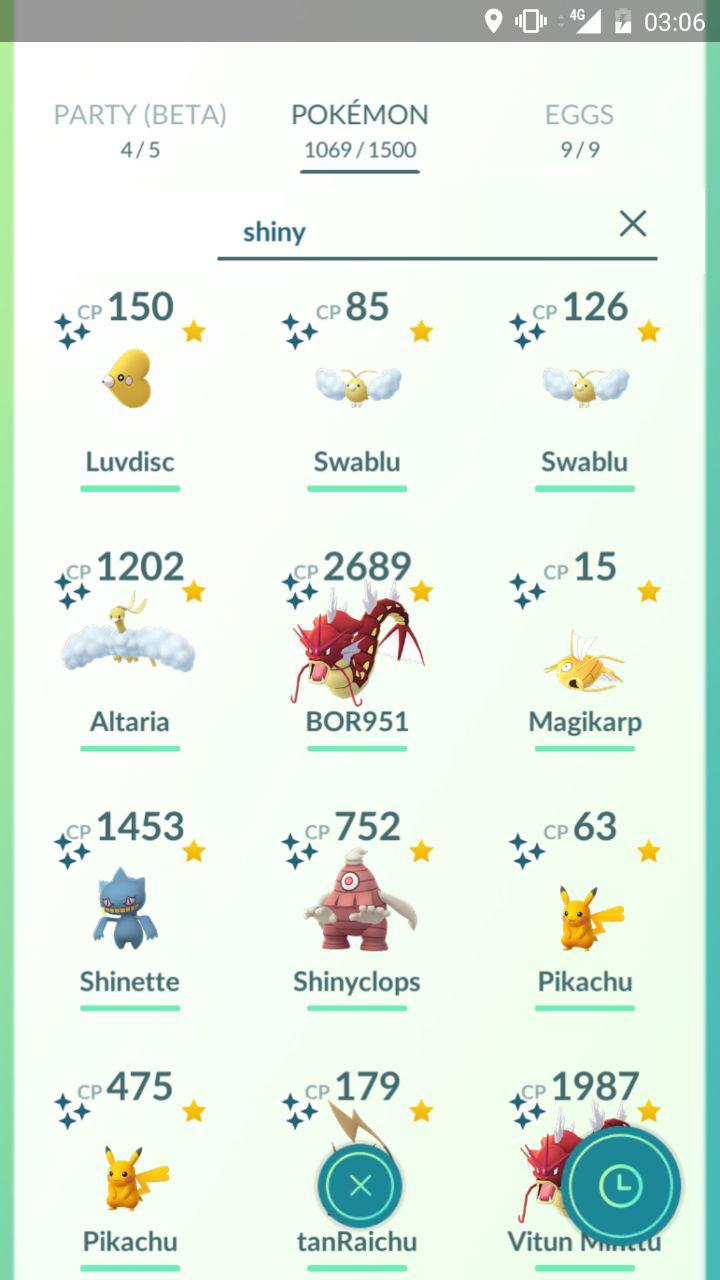Image resolution: width=720 pixels, height=1280 pixels.
Task: Close the Pokémon list with the X button
Action: pos(360,1186)
